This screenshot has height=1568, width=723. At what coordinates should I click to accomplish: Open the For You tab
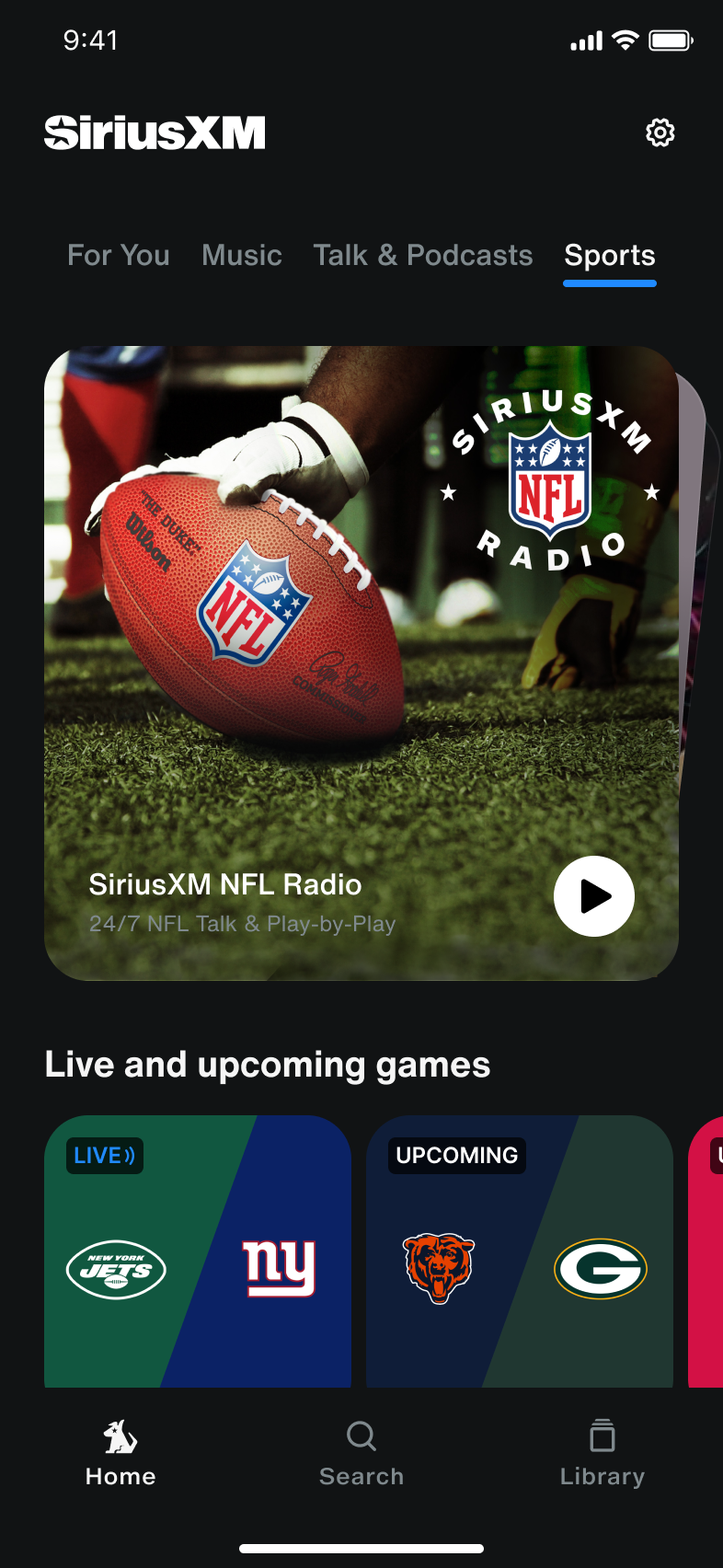[x=119, y=255]
